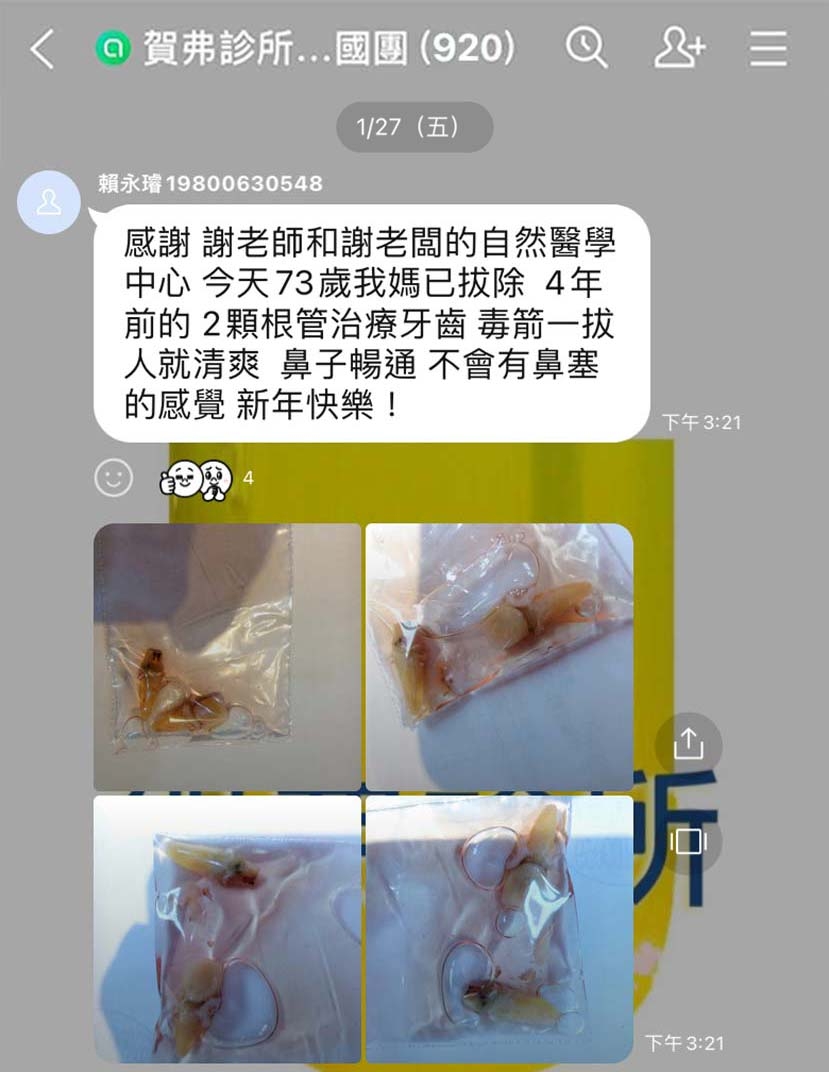The width and height of the screenshot is (829, 1072).
Task: Open the bottom-right tooth bag photo
Action: pyautogui.click(x=499, y=929)
